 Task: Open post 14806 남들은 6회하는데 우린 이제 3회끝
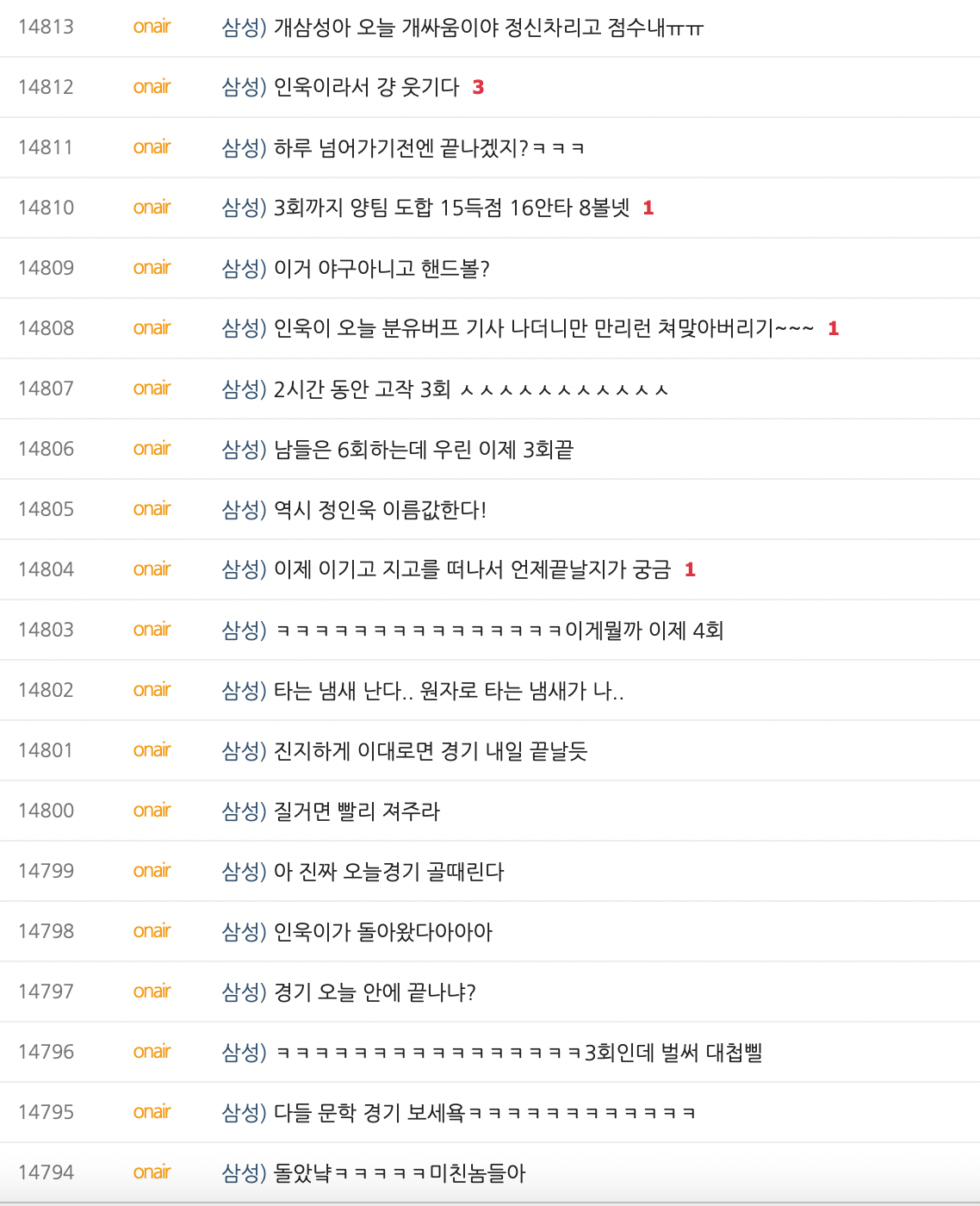pyautogui.click(x=397, y=450)
